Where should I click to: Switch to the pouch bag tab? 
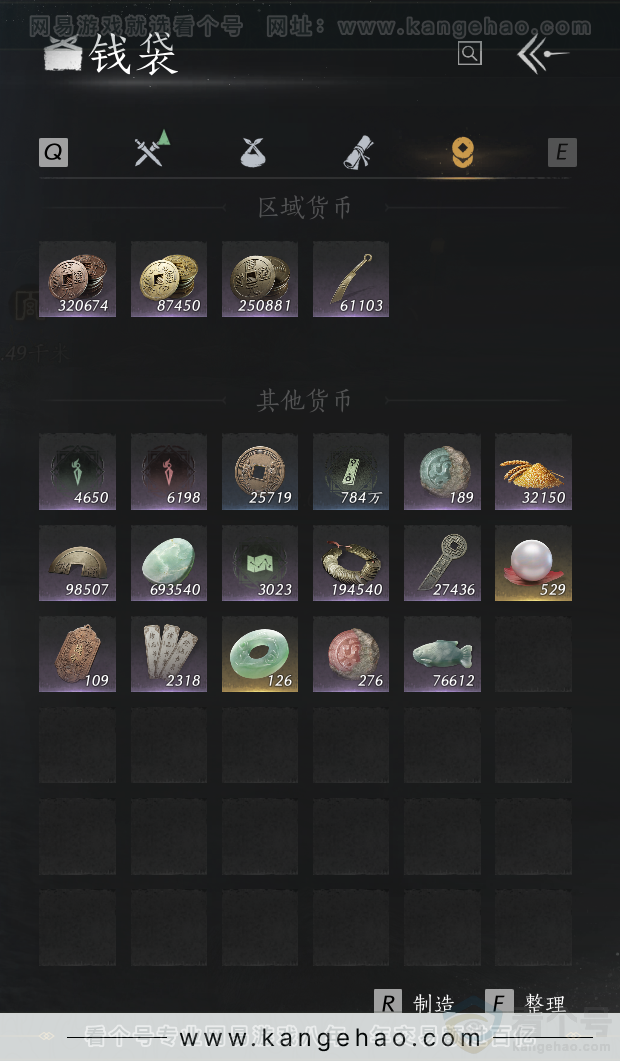[x=253, y=152]
